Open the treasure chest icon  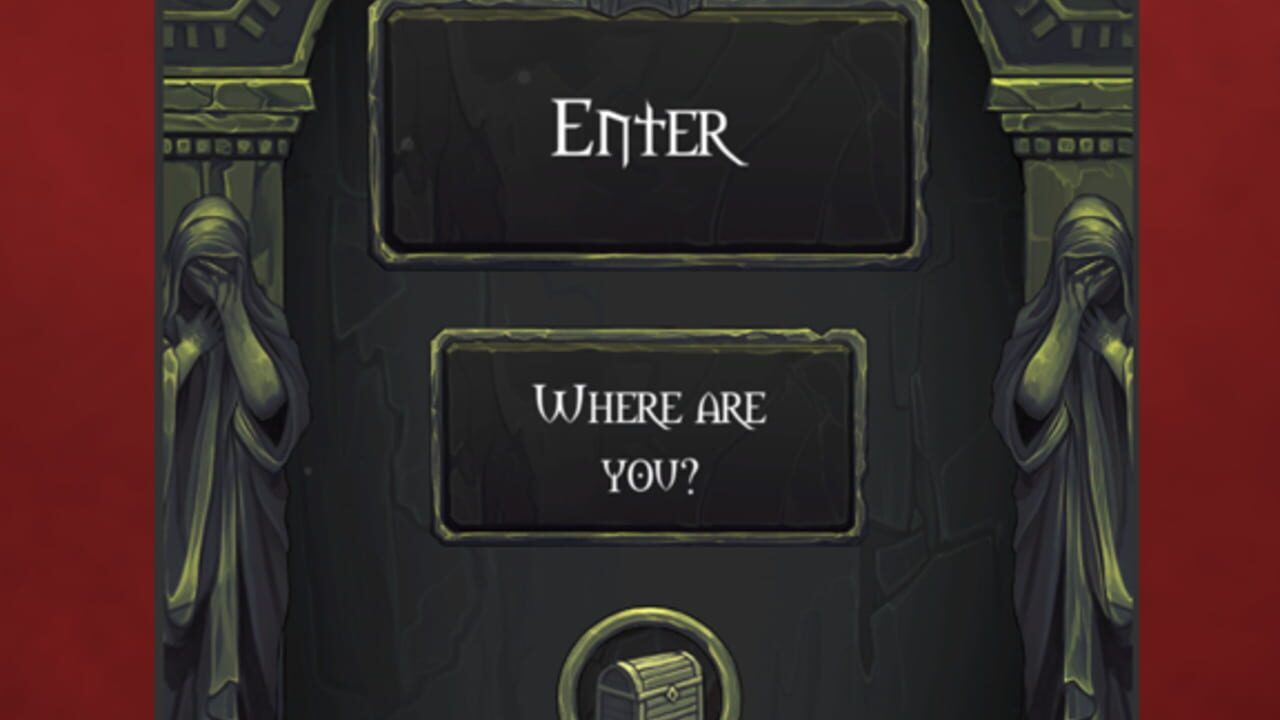click(648, 680)
